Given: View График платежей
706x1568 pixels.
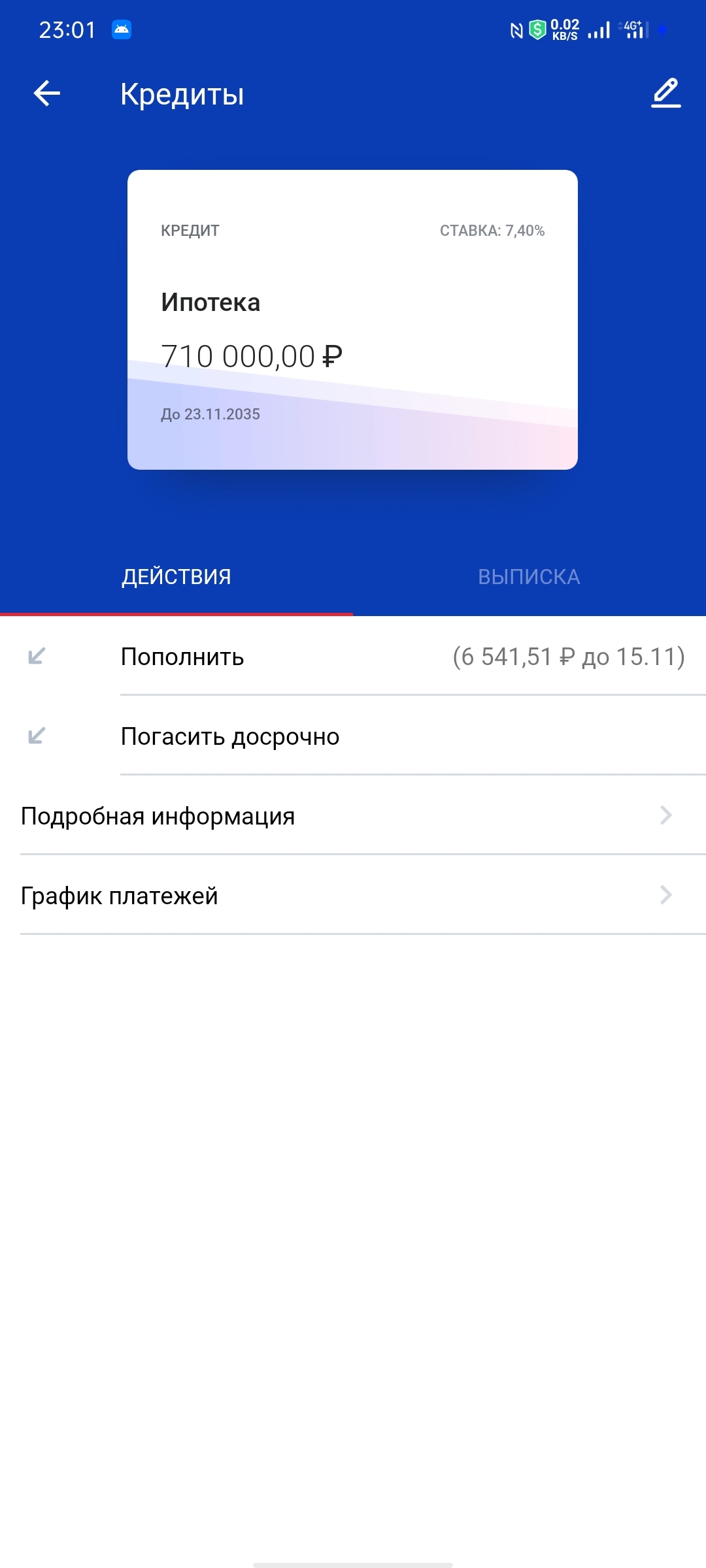Looking at the screenshot, I should point(353,896).
